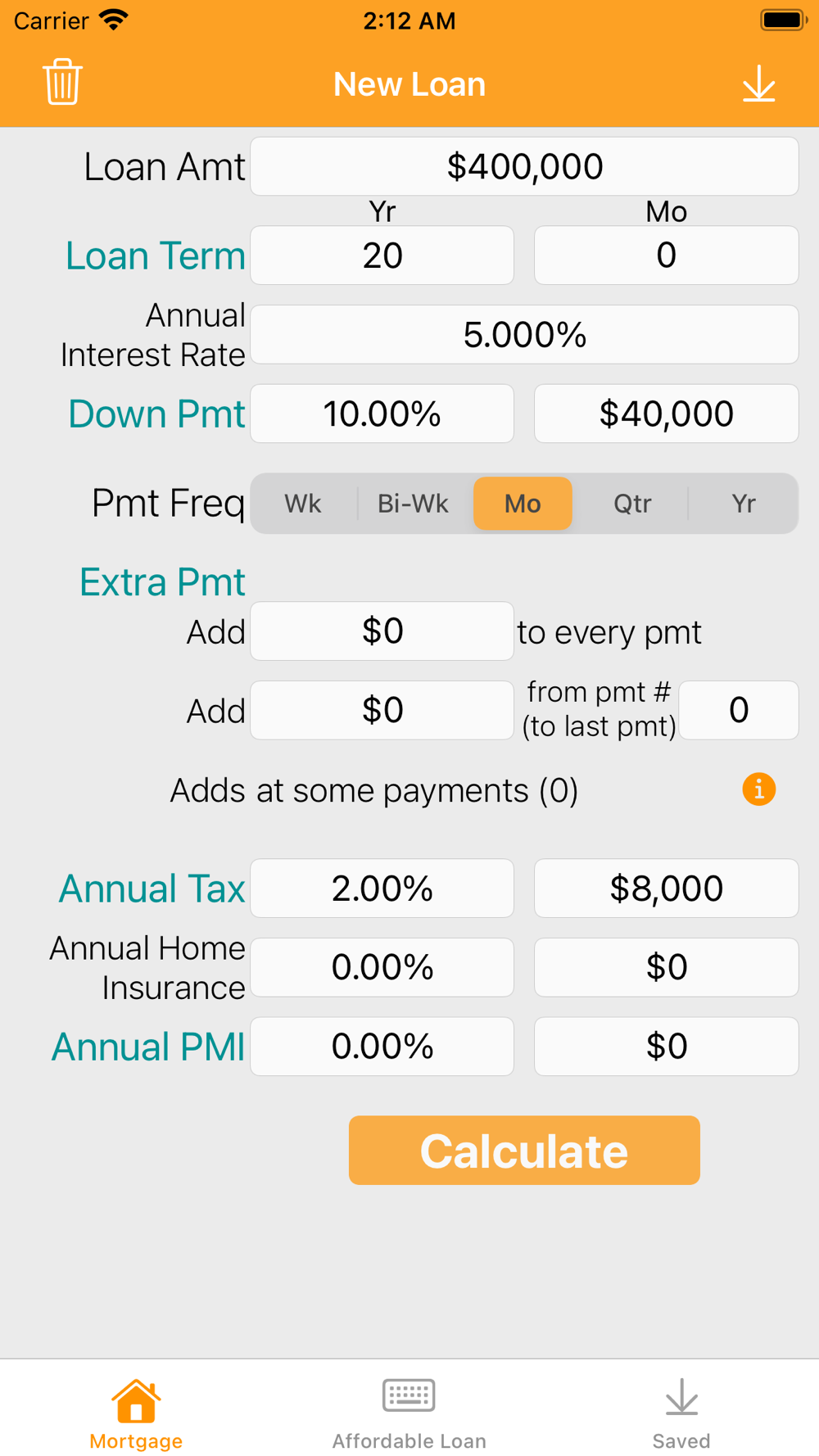This screenshot has height=1456, width=819.
Task: Switch to the Affordable Loan tab
Action: pyautogui.click(x=409, y=1413)
